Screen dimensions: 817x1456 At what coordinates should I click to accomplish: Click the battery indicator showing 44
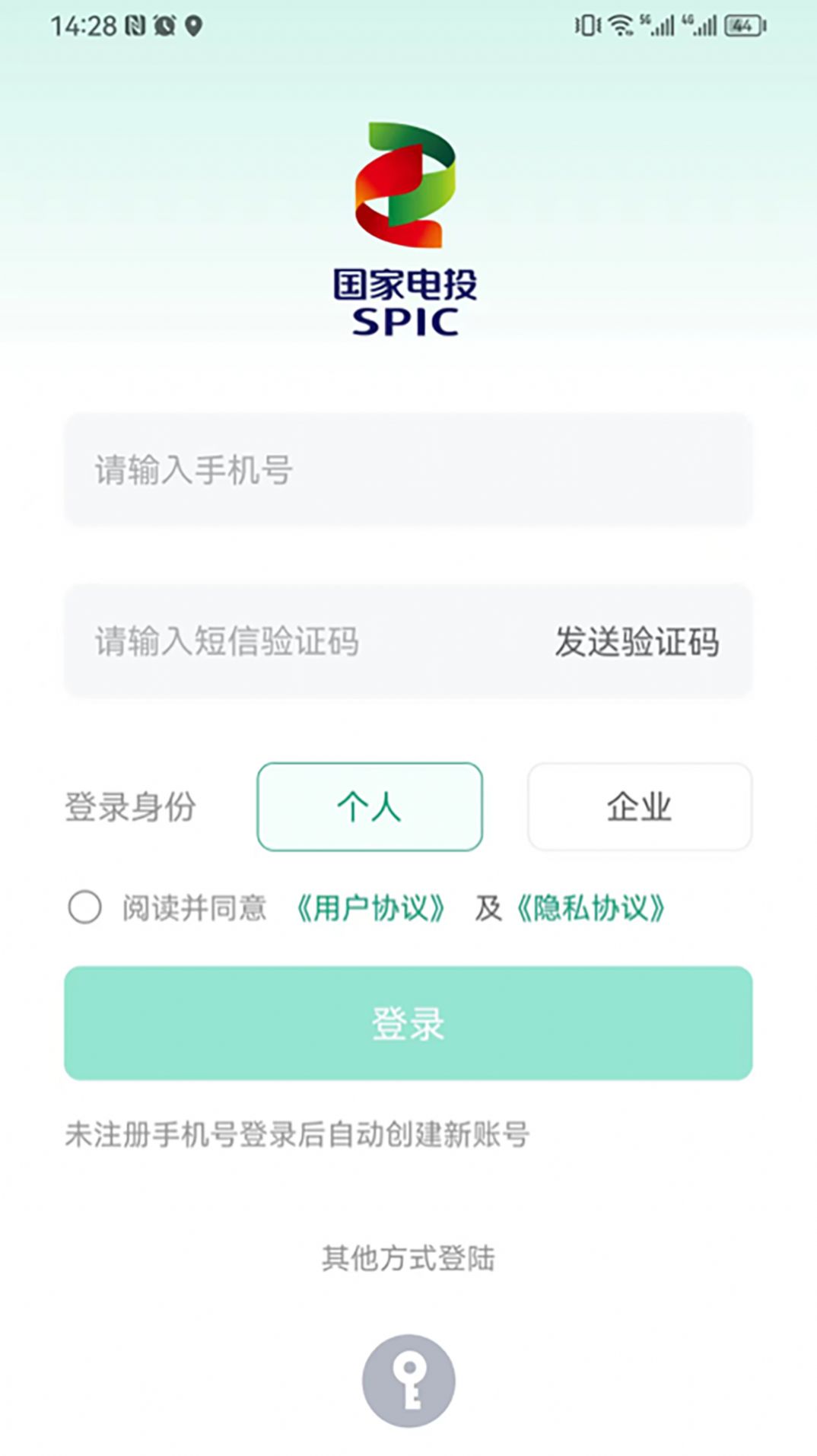742,24
